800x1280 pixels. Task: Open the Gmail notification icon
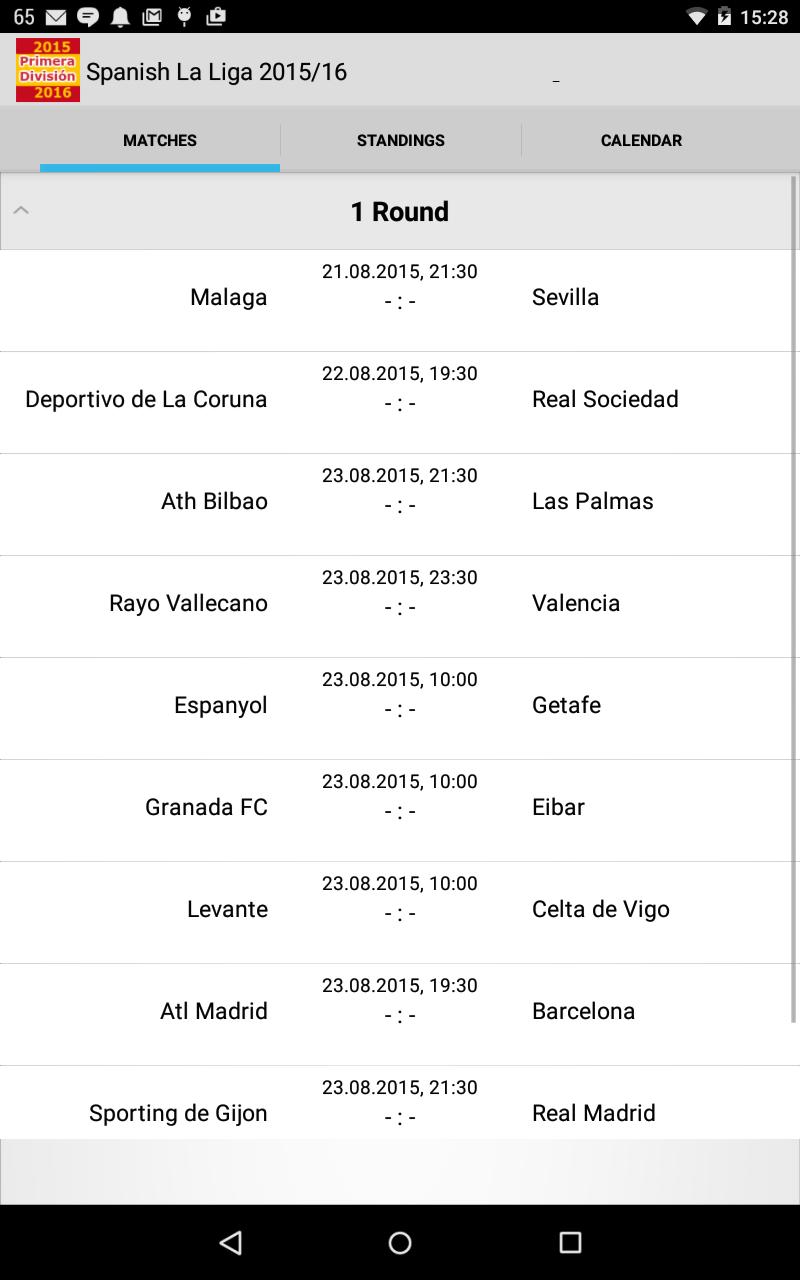(x=153, y=16)
